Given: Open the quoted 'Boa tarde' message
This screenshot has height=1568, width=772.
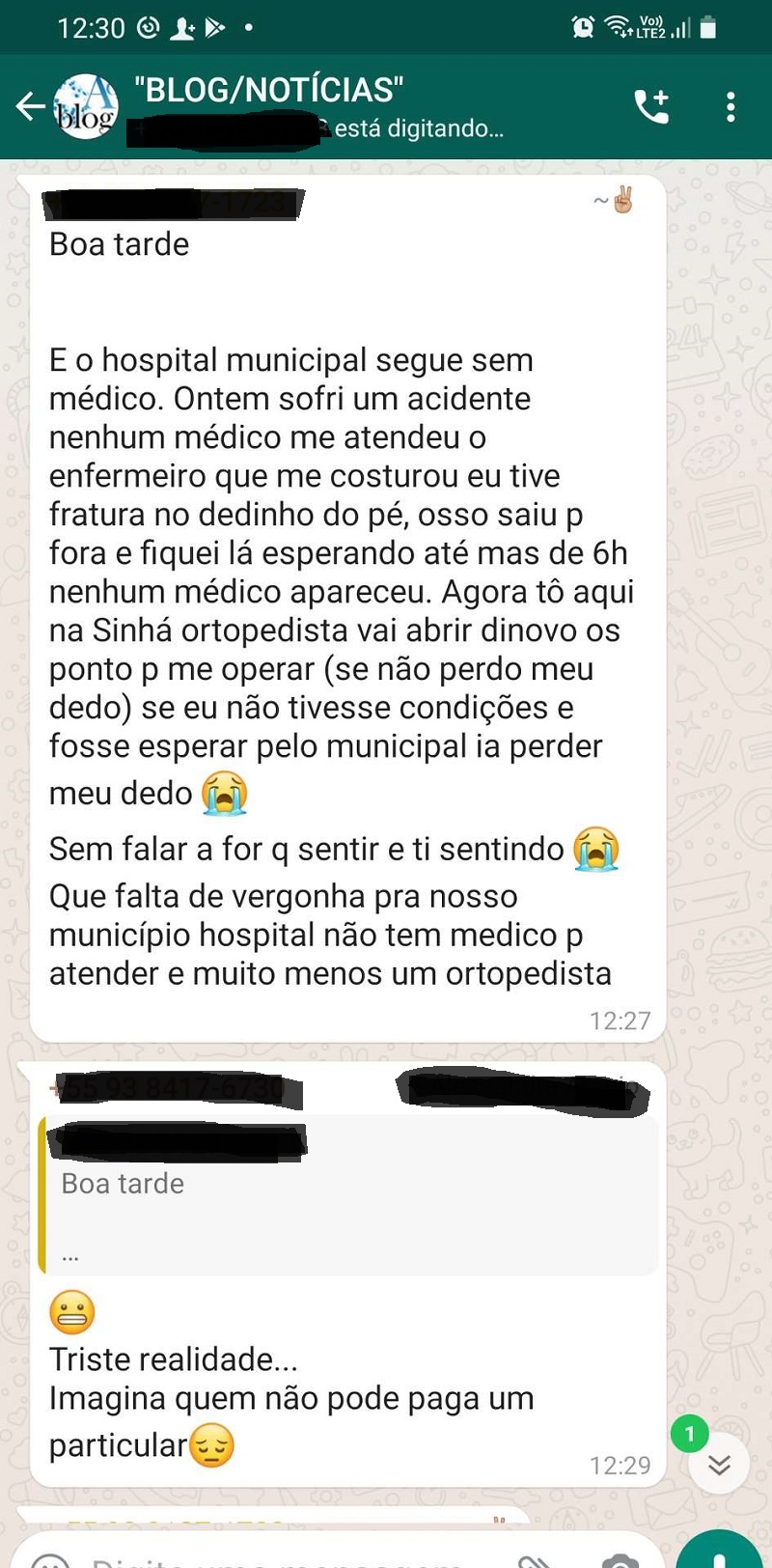Looking at the screenshot, I should tap(347, 1197).
